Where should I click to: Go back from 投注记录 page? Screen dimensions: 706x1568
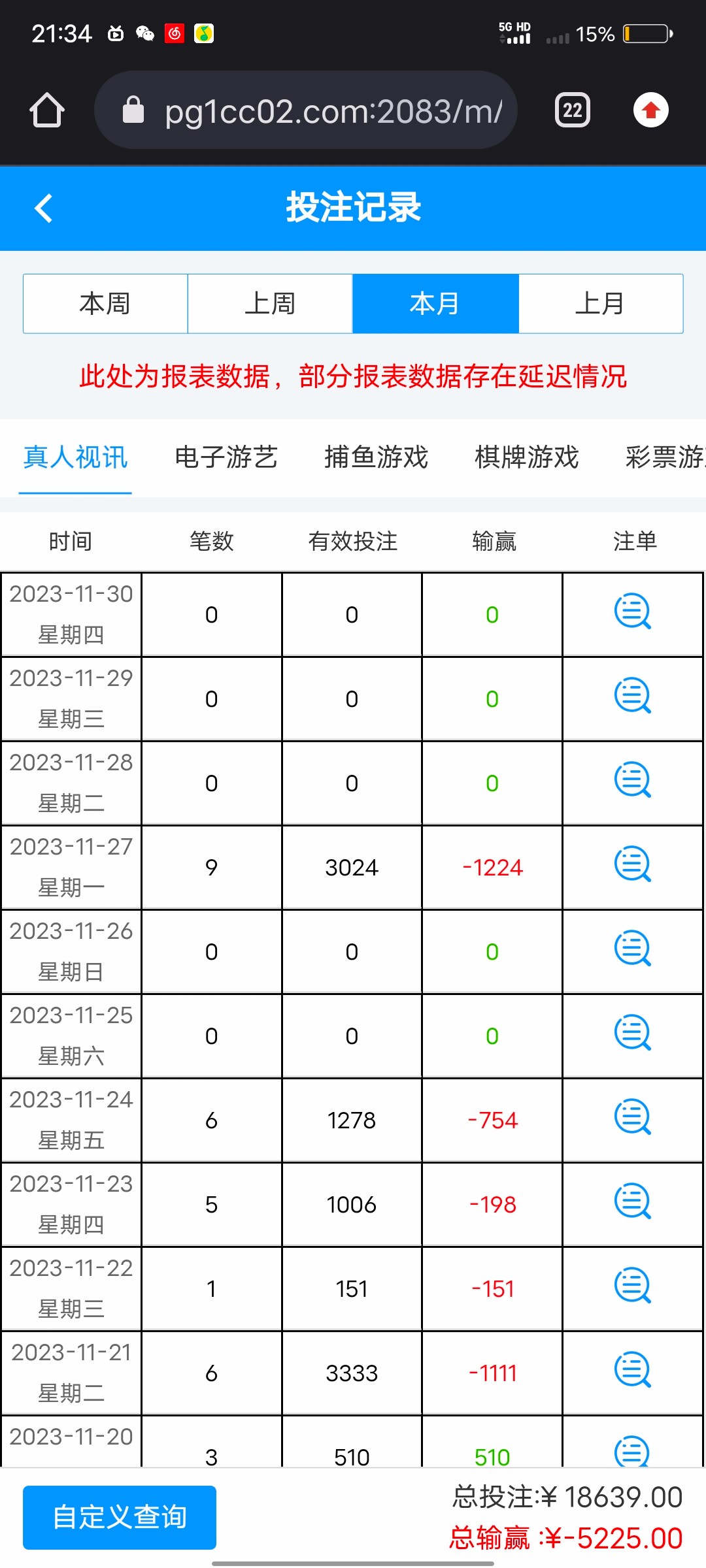pyautogui.click(x=44, y=208)
